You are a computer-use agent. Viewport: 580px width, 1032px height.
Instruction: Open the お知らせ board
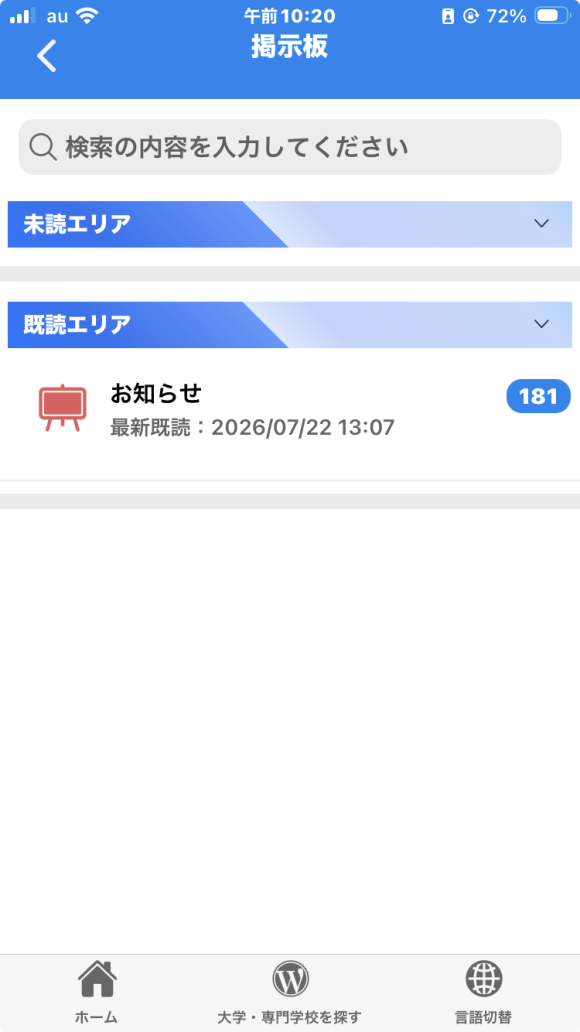click(290, 410)
